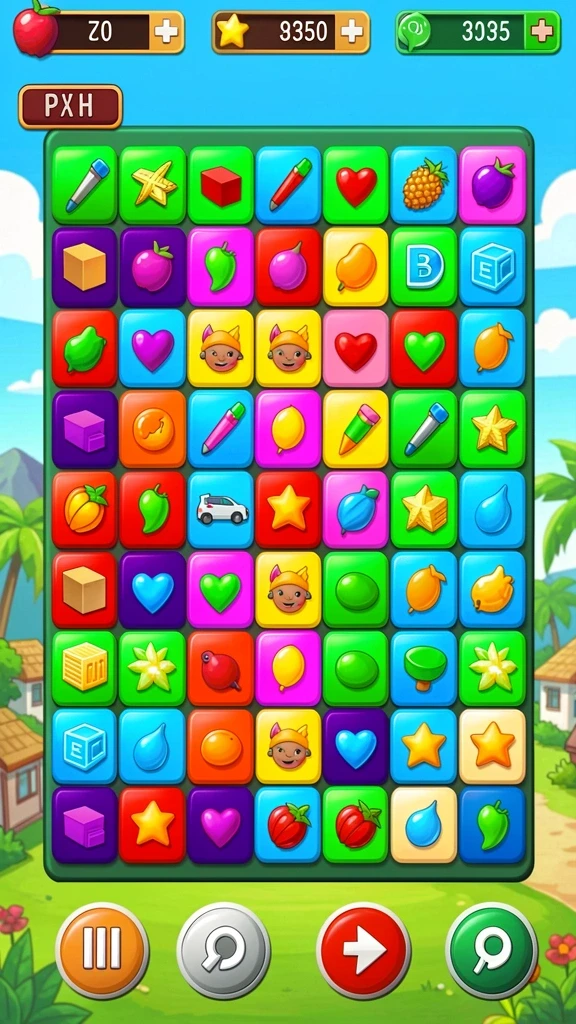Open the PXH button
This screenshot has height=1024, width=576.
pyautogui.click(x=71, y=106)
